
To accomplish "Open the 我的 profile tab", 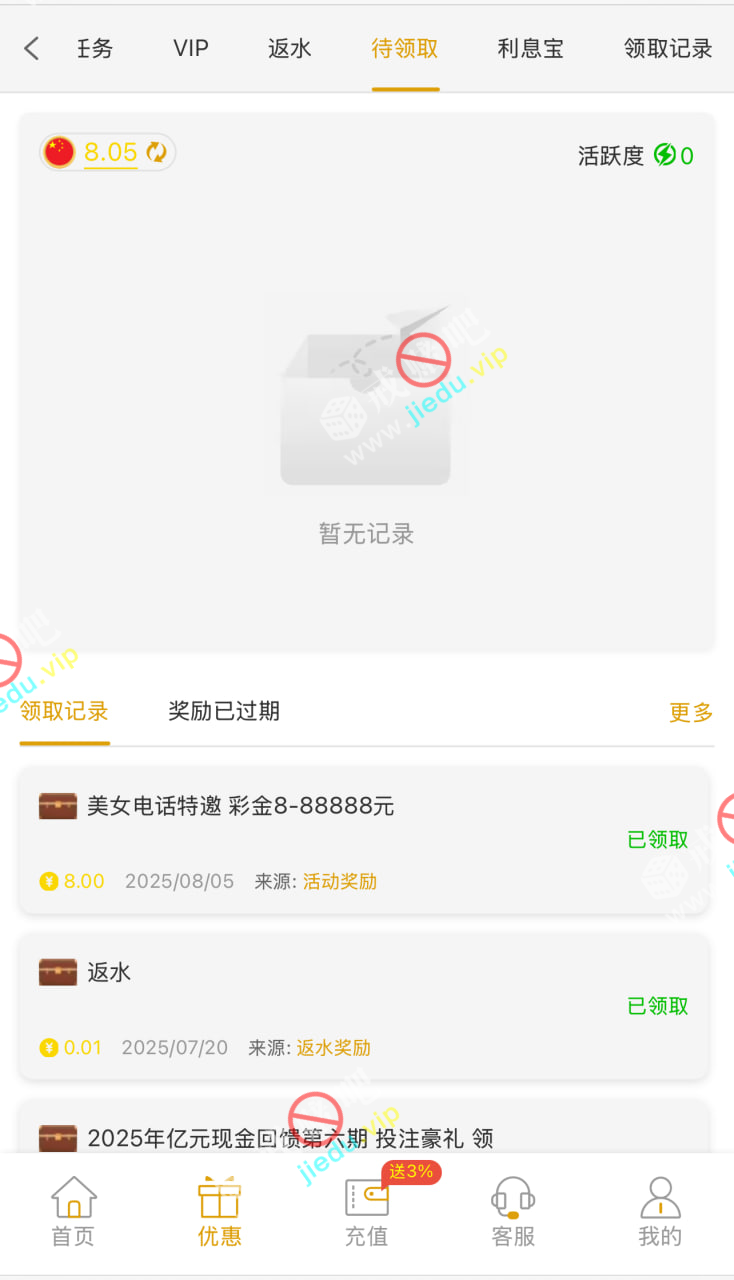I will tap(660, 1211).
